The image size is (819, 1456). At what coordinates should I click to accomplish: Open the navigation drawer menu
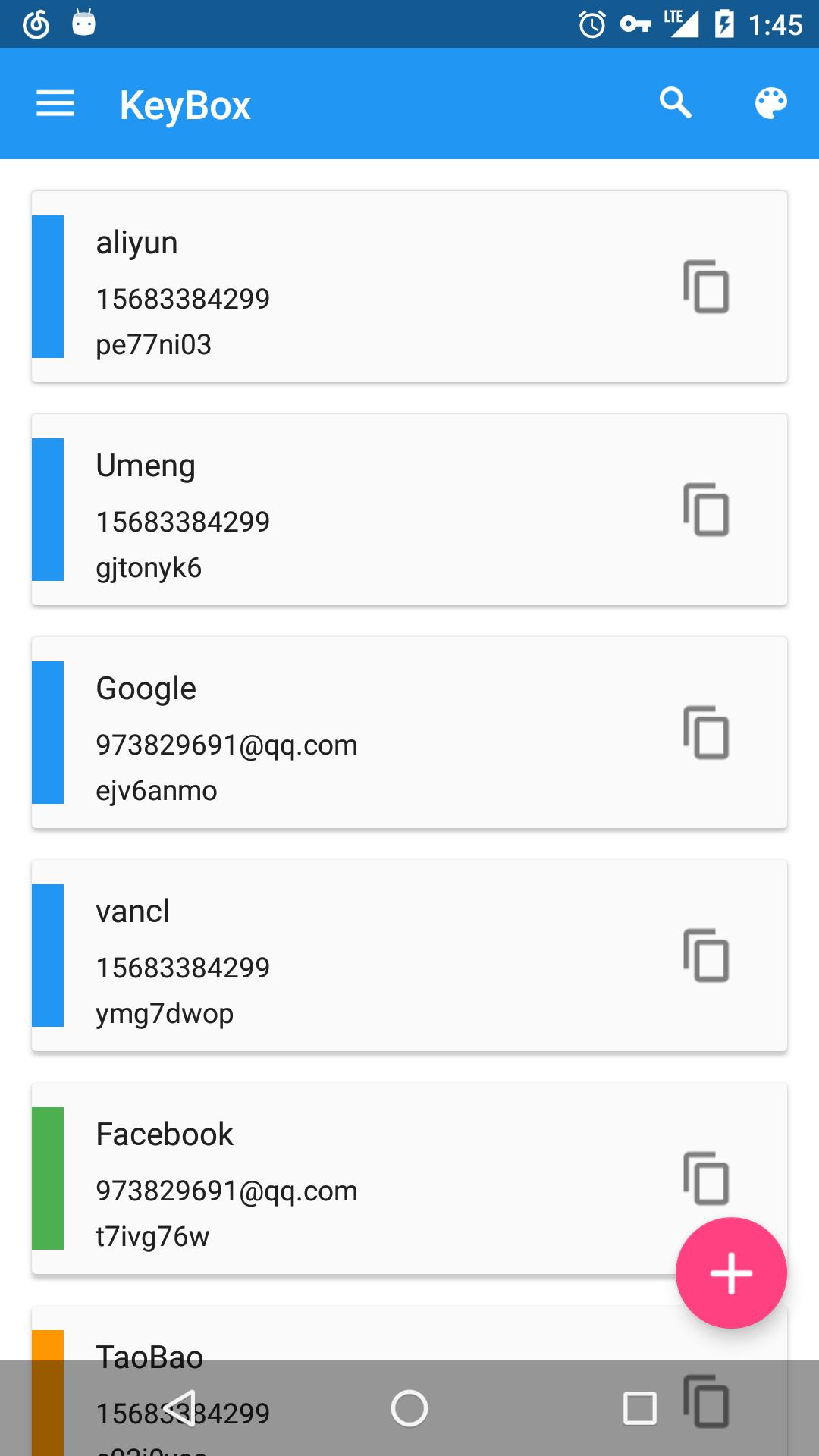coord(55,104)
